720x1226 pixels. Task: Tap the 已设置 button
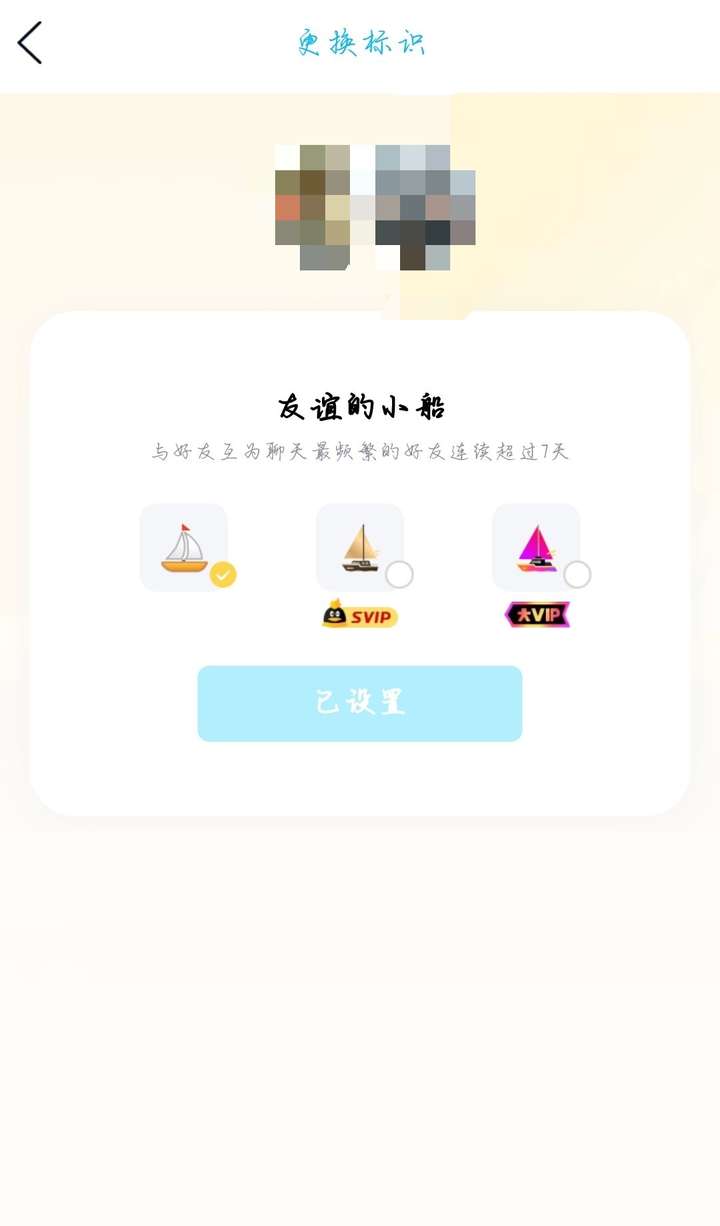[x=360, y=703]
